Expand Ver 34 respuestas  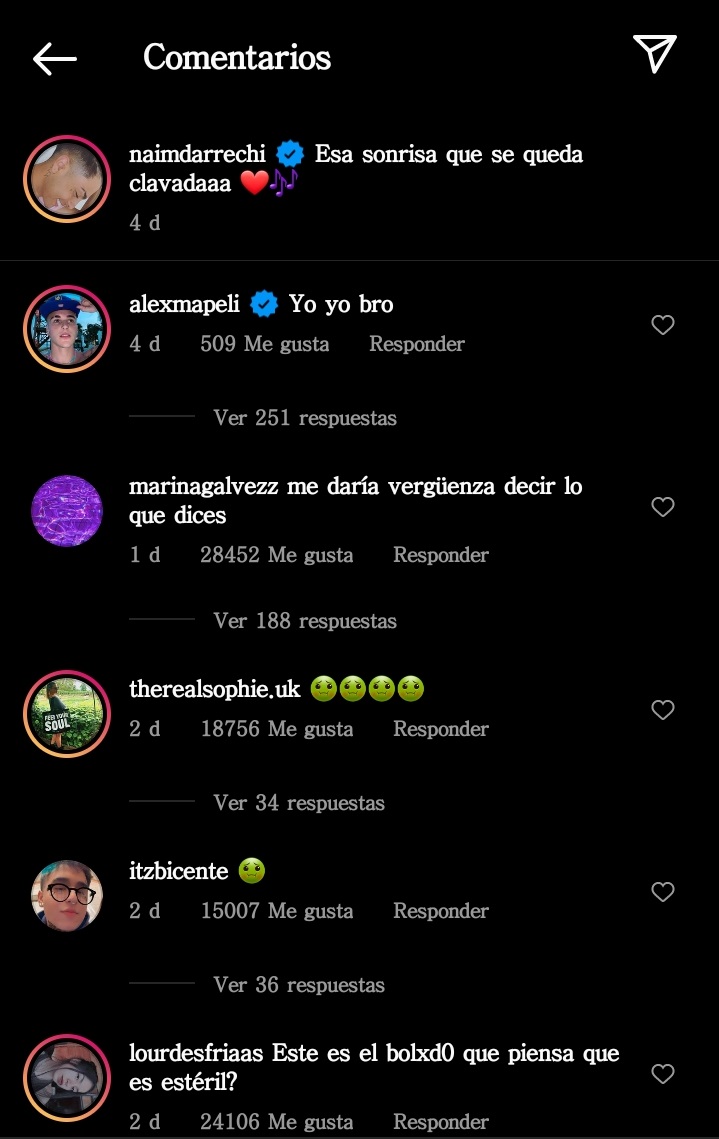point(299,803)
